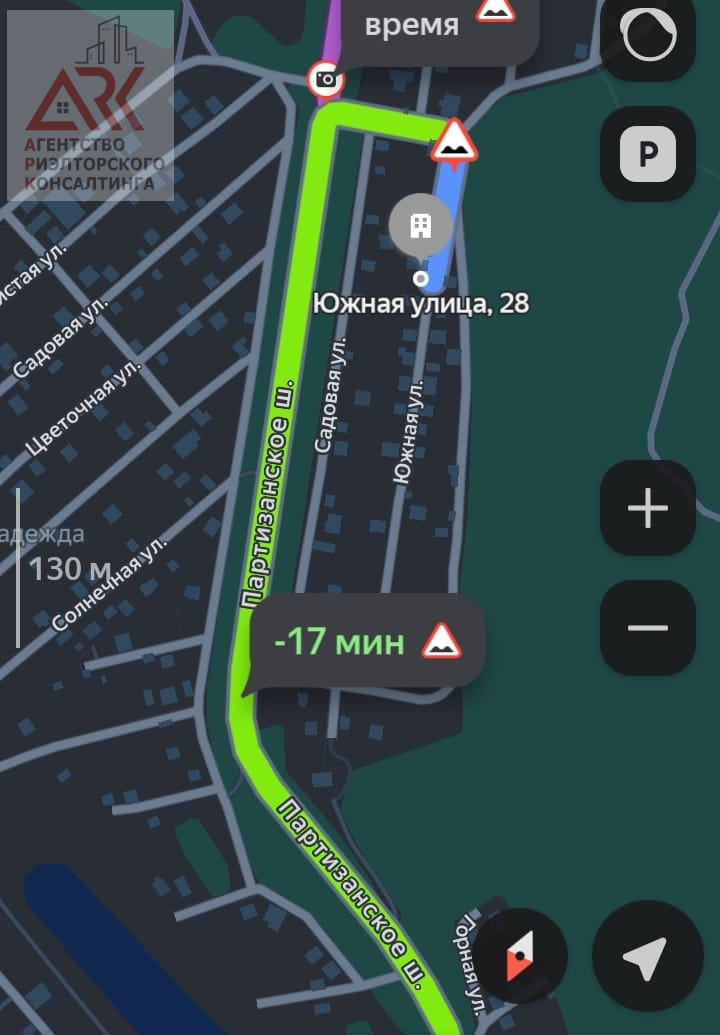Viewport: 720px width, 1035px height.
Task: Center the map on my location
Action: tap(646, 955)
